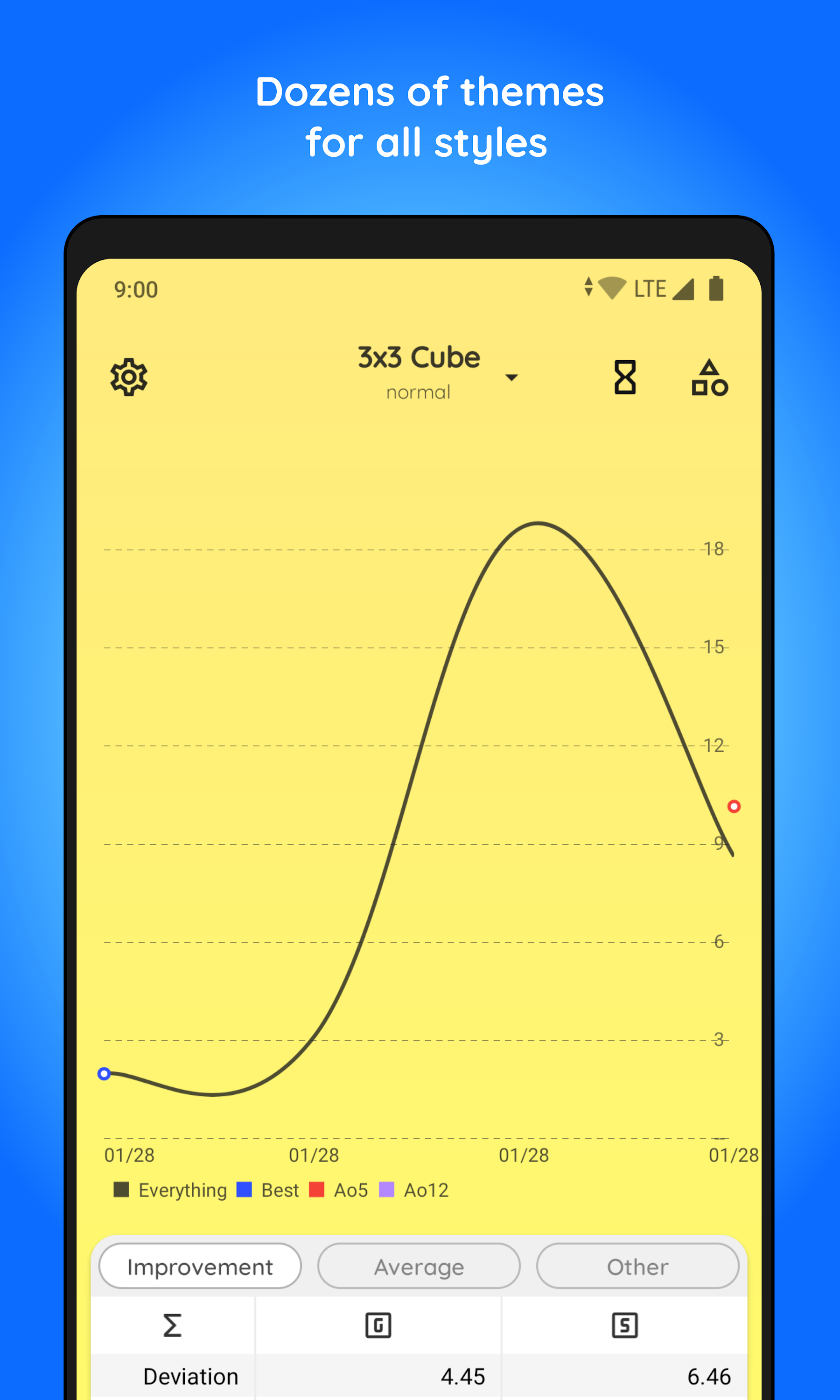The height and width of the screenshot is (1400, 840).
Task: Tap the battery status icon
Action: click(715, 287)
